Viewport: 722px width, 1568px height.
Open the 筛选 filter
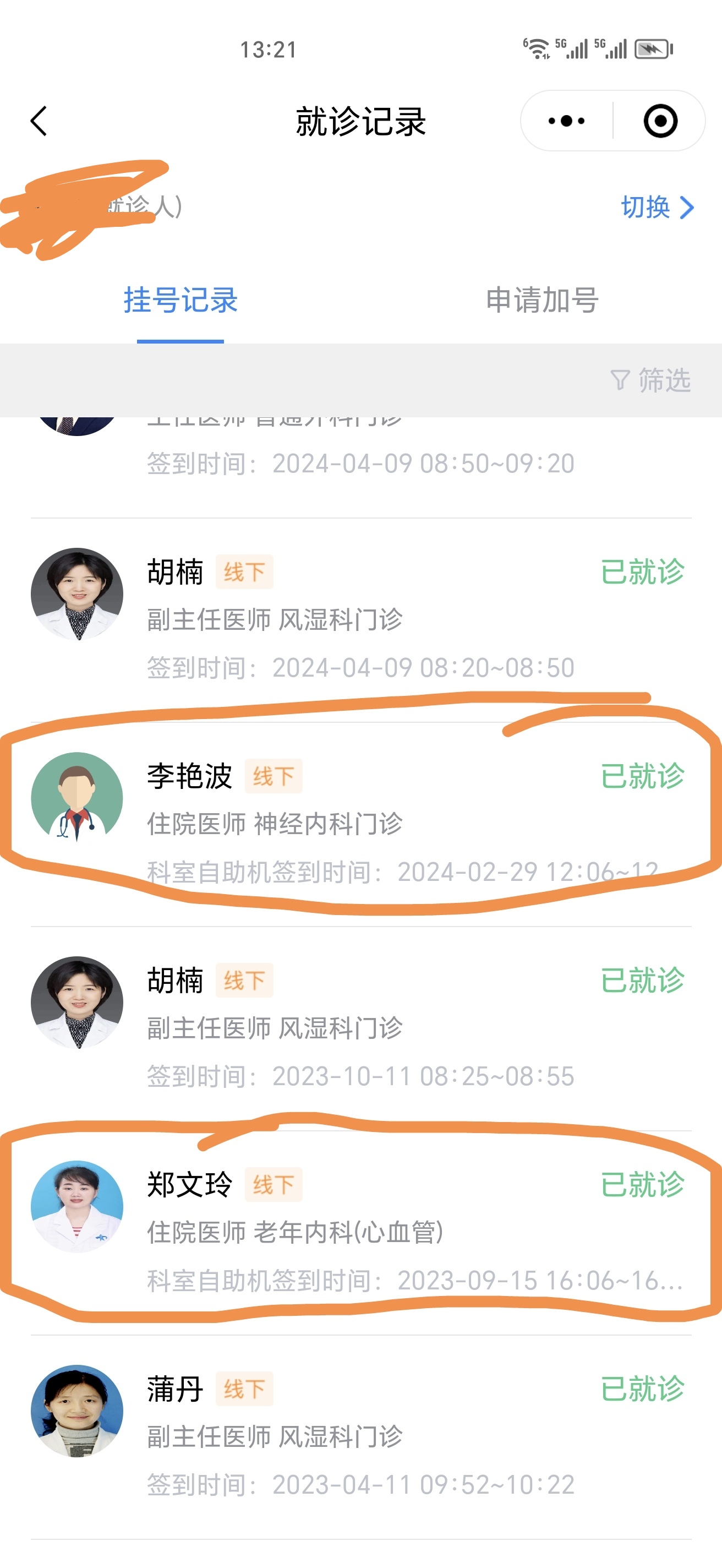coord(650,380)
